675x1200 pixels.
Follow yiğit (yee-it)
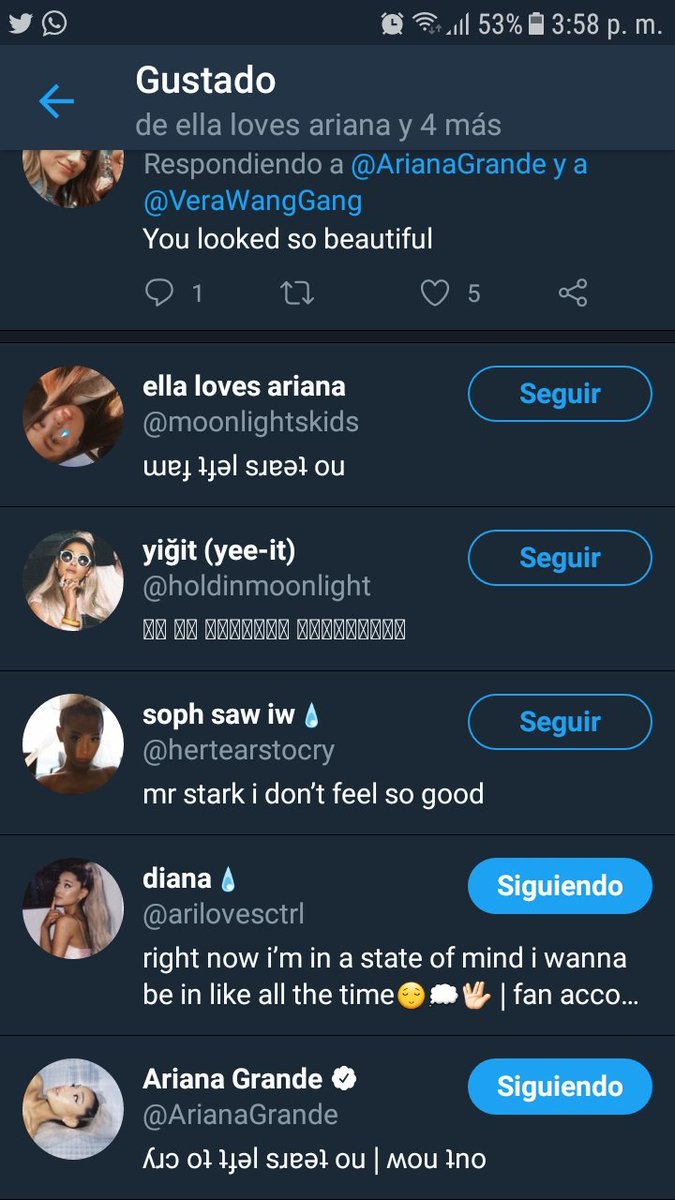pos(560,558)
